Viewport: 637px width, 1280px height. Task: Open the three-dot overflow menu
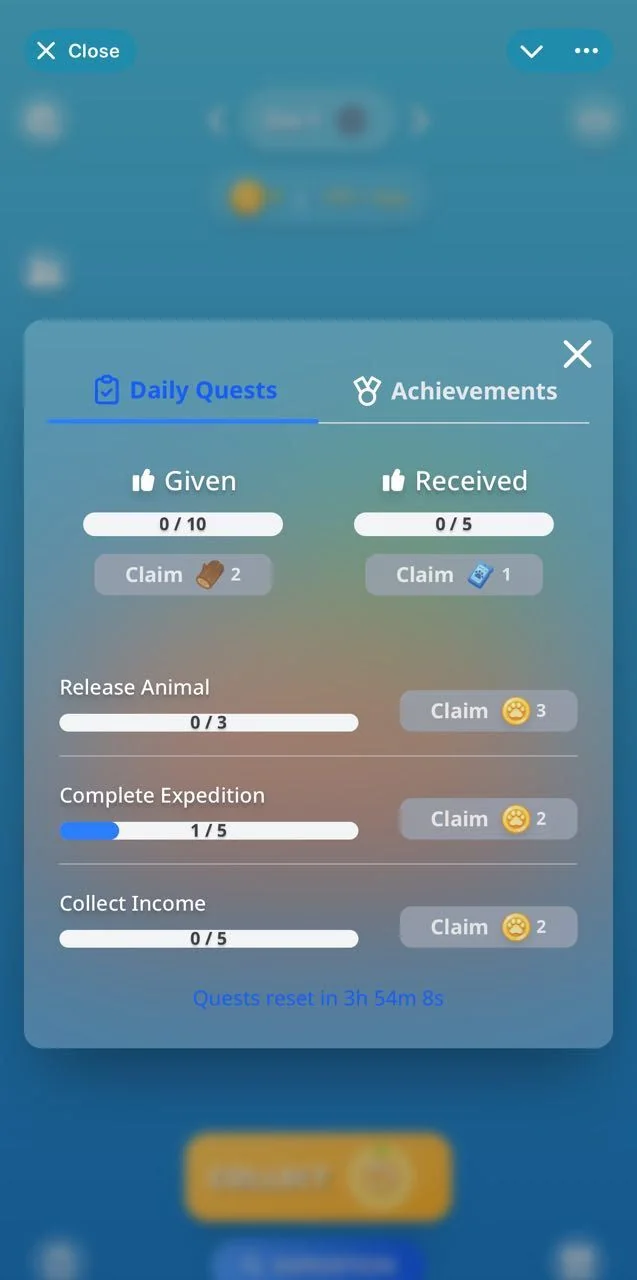(587, 51)
